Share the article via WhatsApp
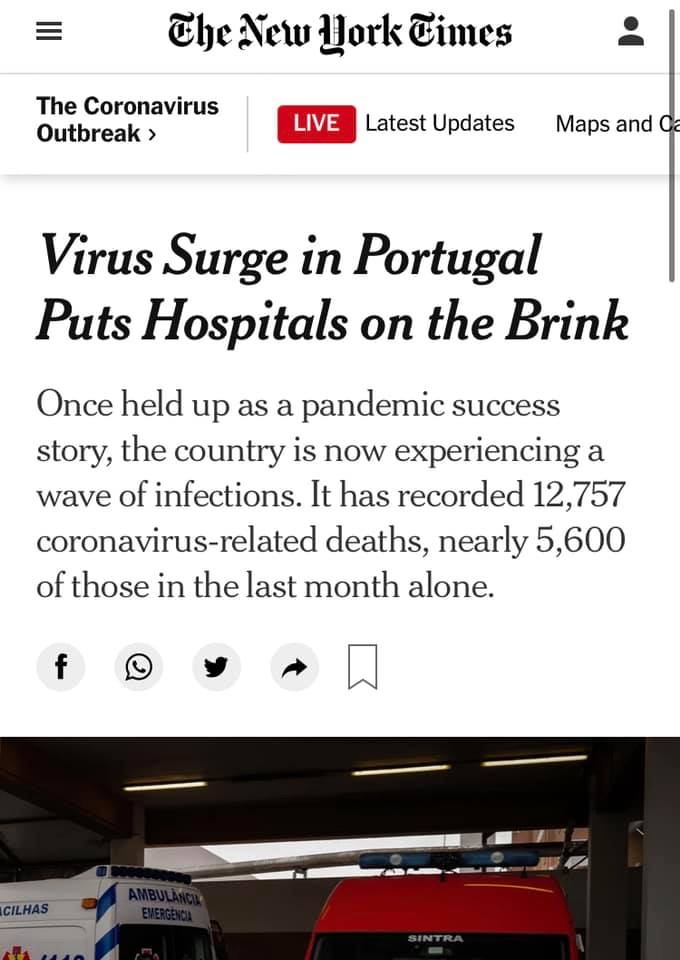The height and width of the screenshot is (960, 680). tap(139, 667)
